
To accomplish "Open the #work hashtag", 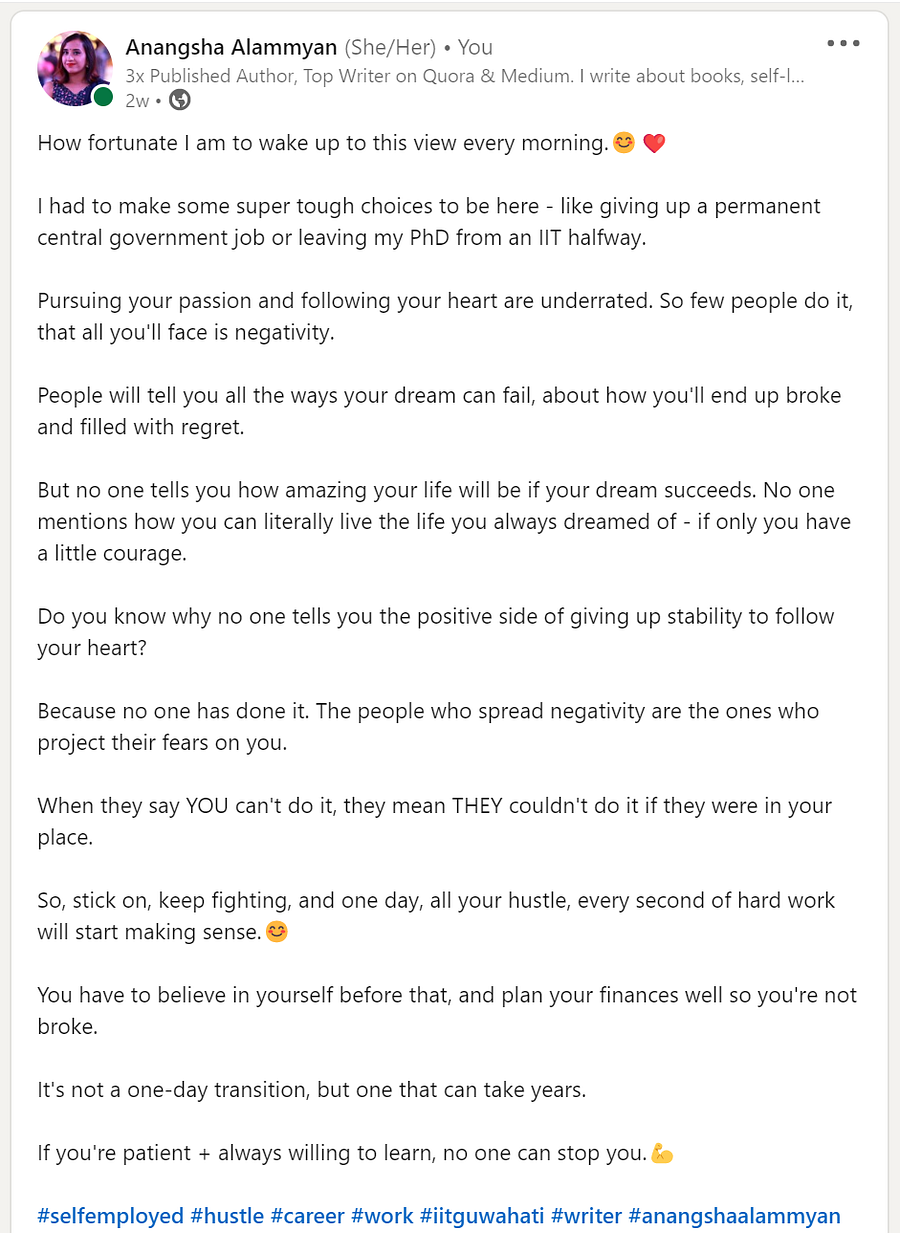I will (382, 1216).
